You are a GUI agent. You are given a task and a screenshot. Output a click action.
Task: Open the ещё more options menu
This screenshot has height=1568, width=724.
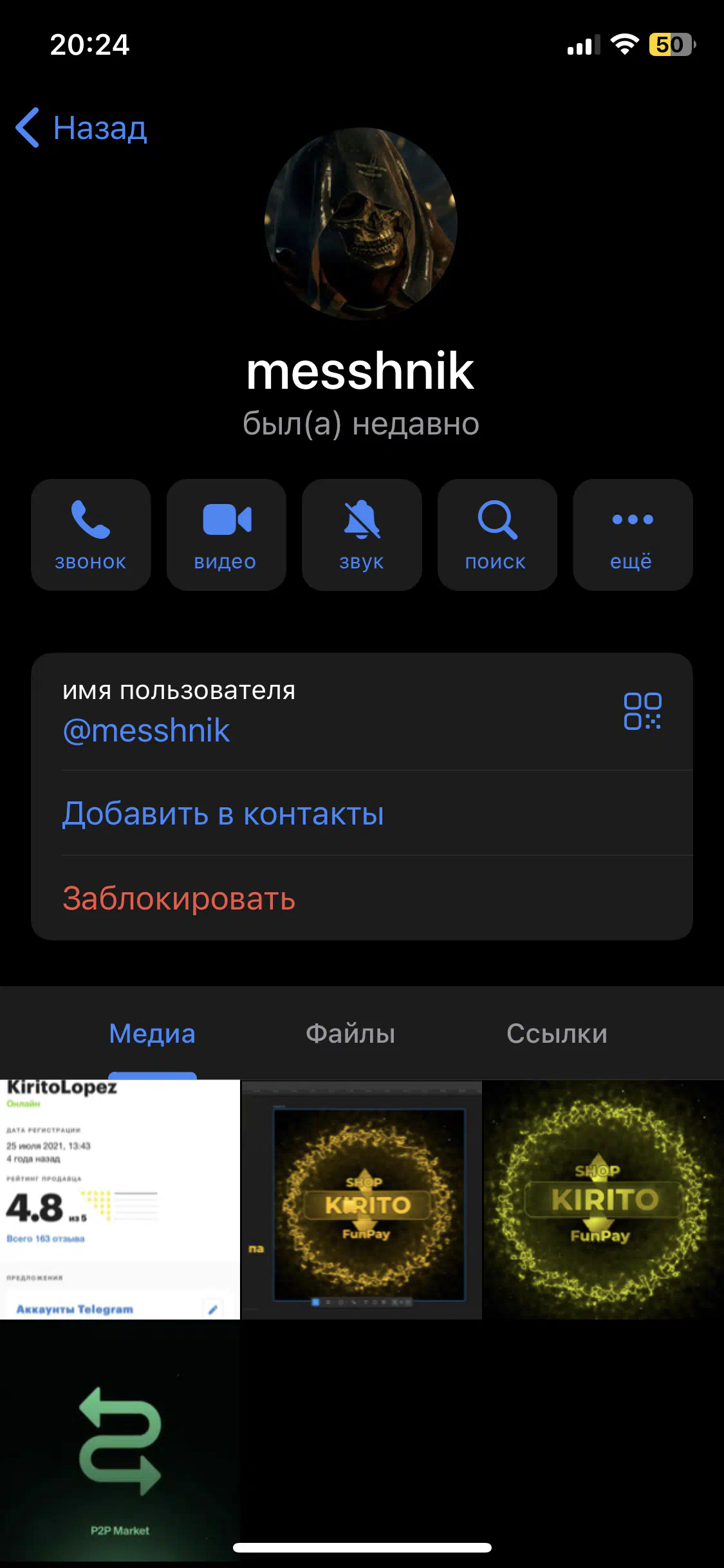[x=633, y=534]
